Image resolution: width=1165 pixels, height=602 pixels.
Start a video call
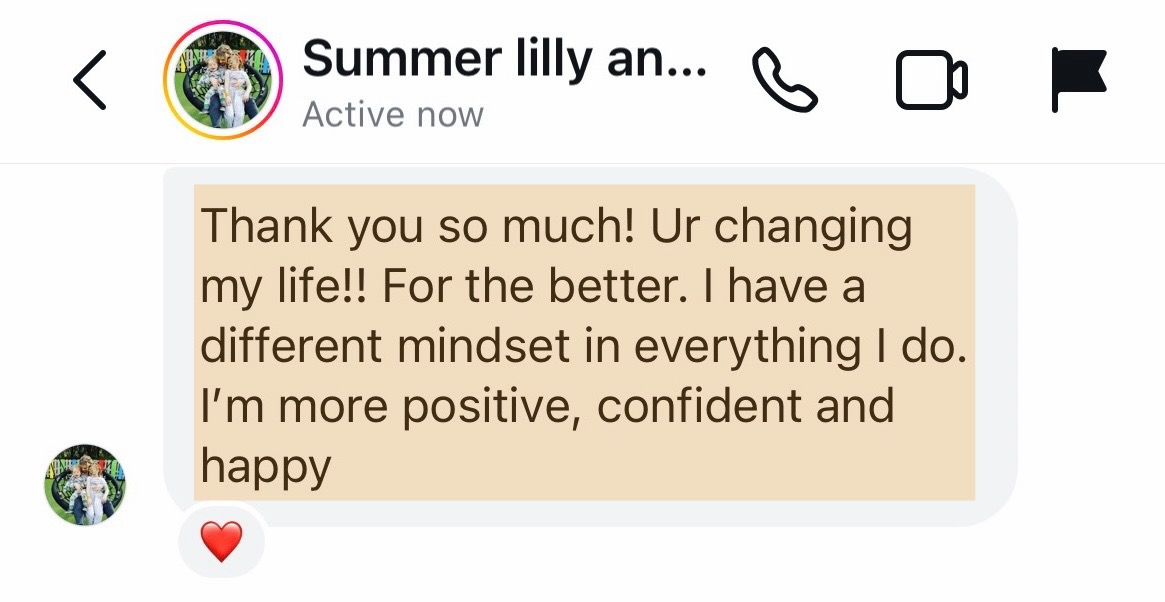click(932, 82)
